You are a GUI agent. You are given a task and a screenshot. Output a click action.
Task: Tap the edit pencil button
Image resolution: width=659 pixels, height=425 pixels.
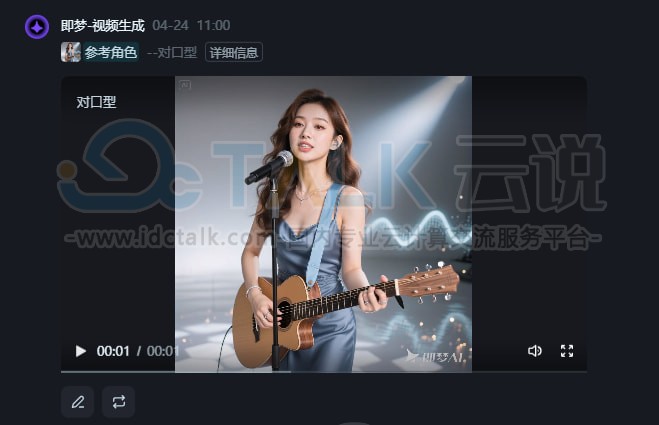(x=78, y=402)
